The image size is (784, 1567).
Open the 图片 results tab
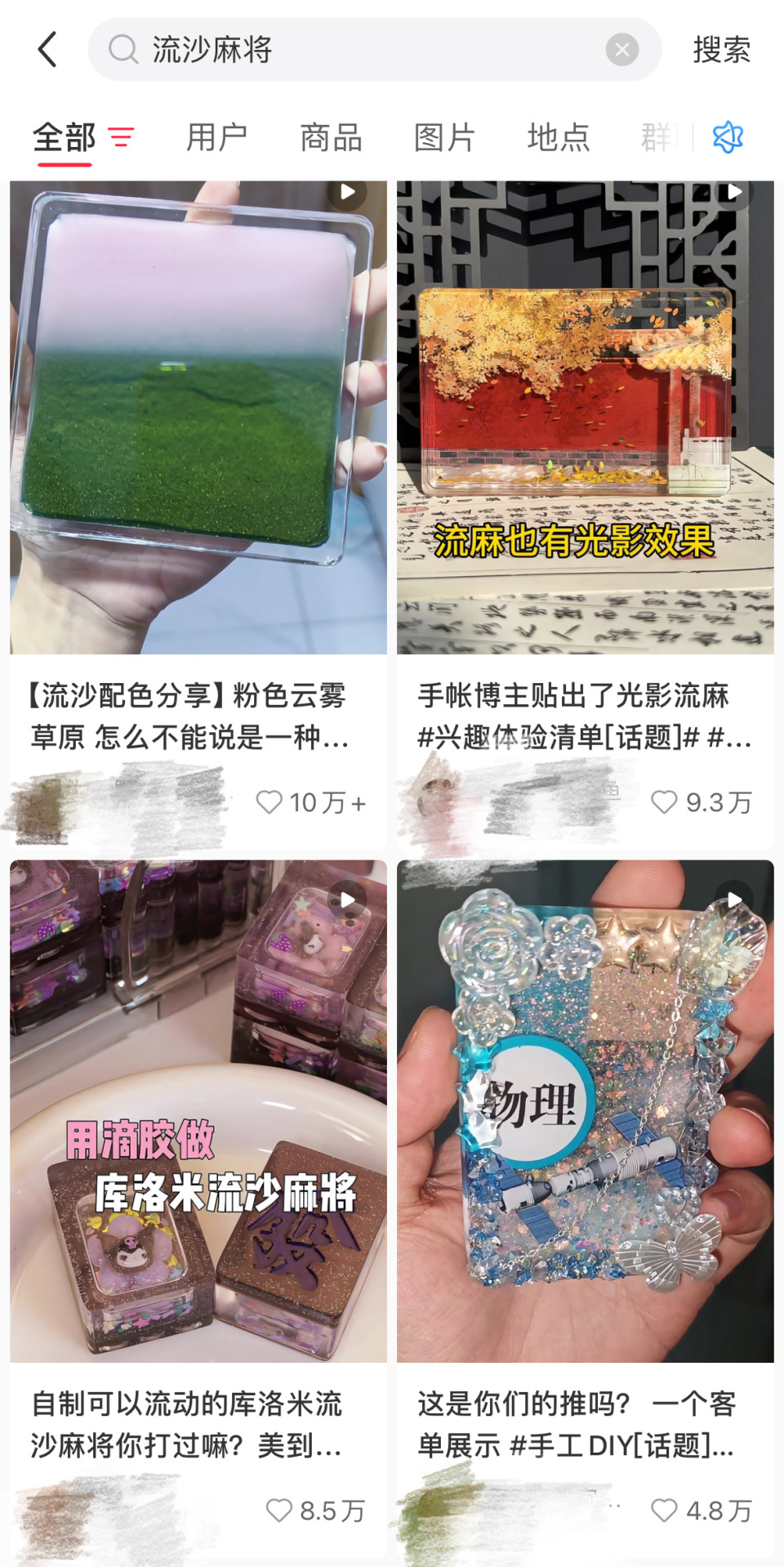point(442,137)
